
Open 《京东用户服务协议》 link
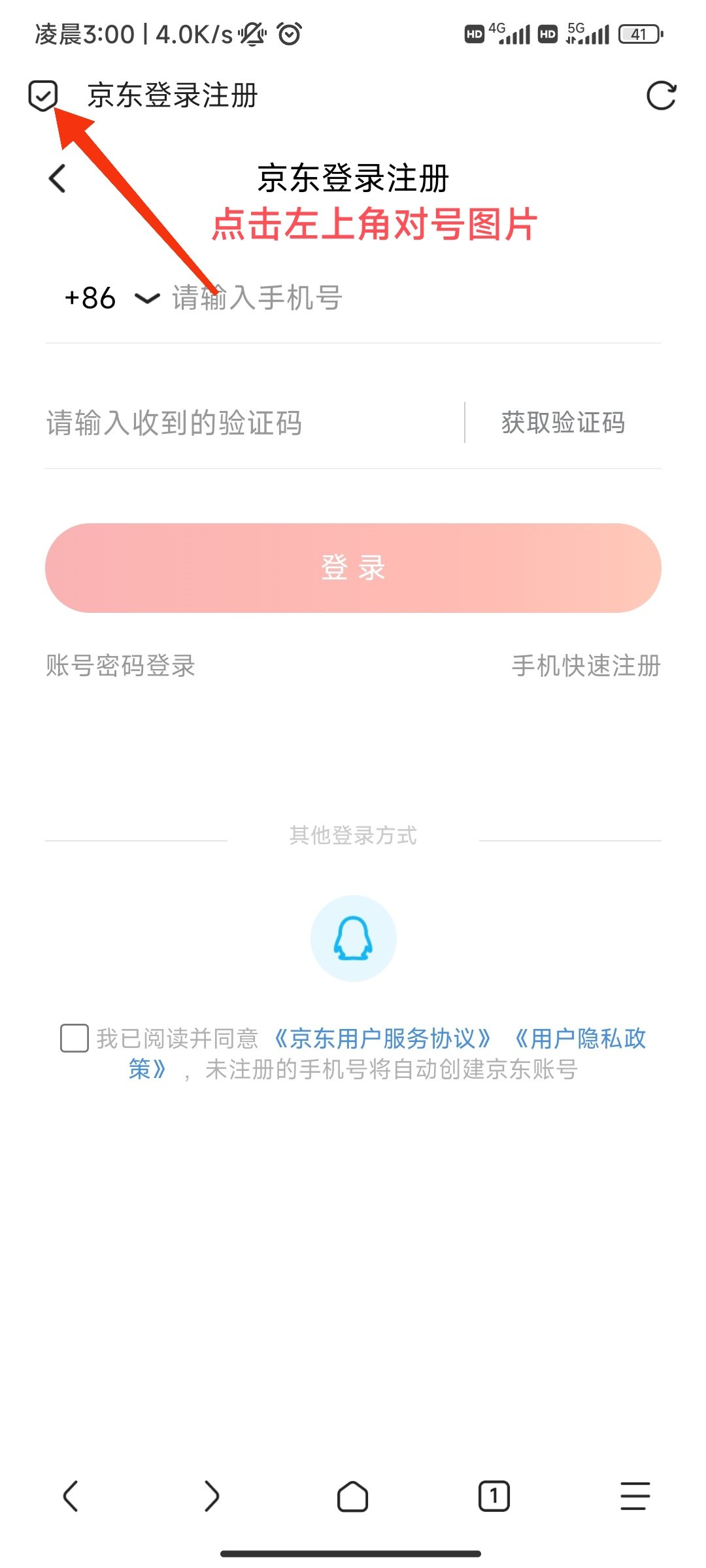point(382,1038)
